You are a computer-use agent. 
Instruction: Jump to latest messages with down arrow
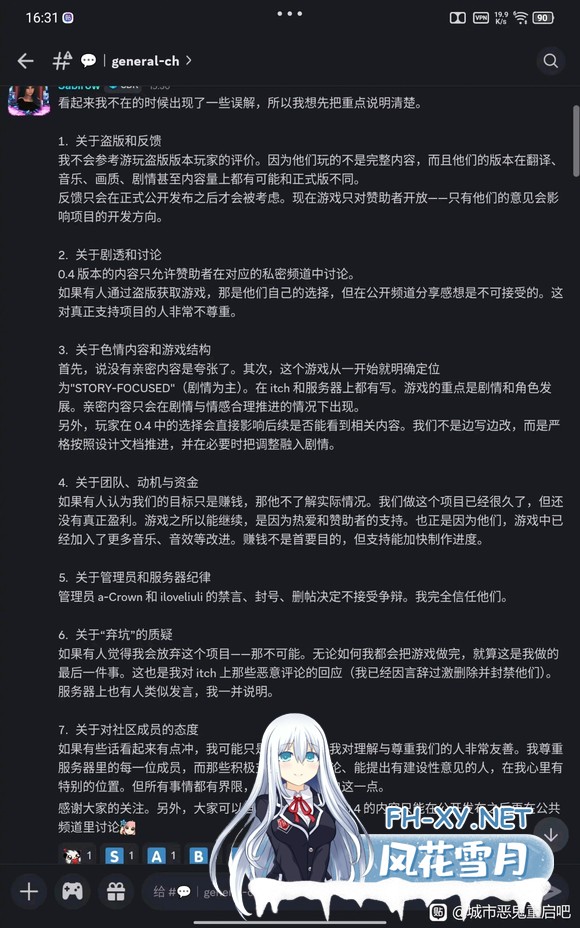[551, 834]
